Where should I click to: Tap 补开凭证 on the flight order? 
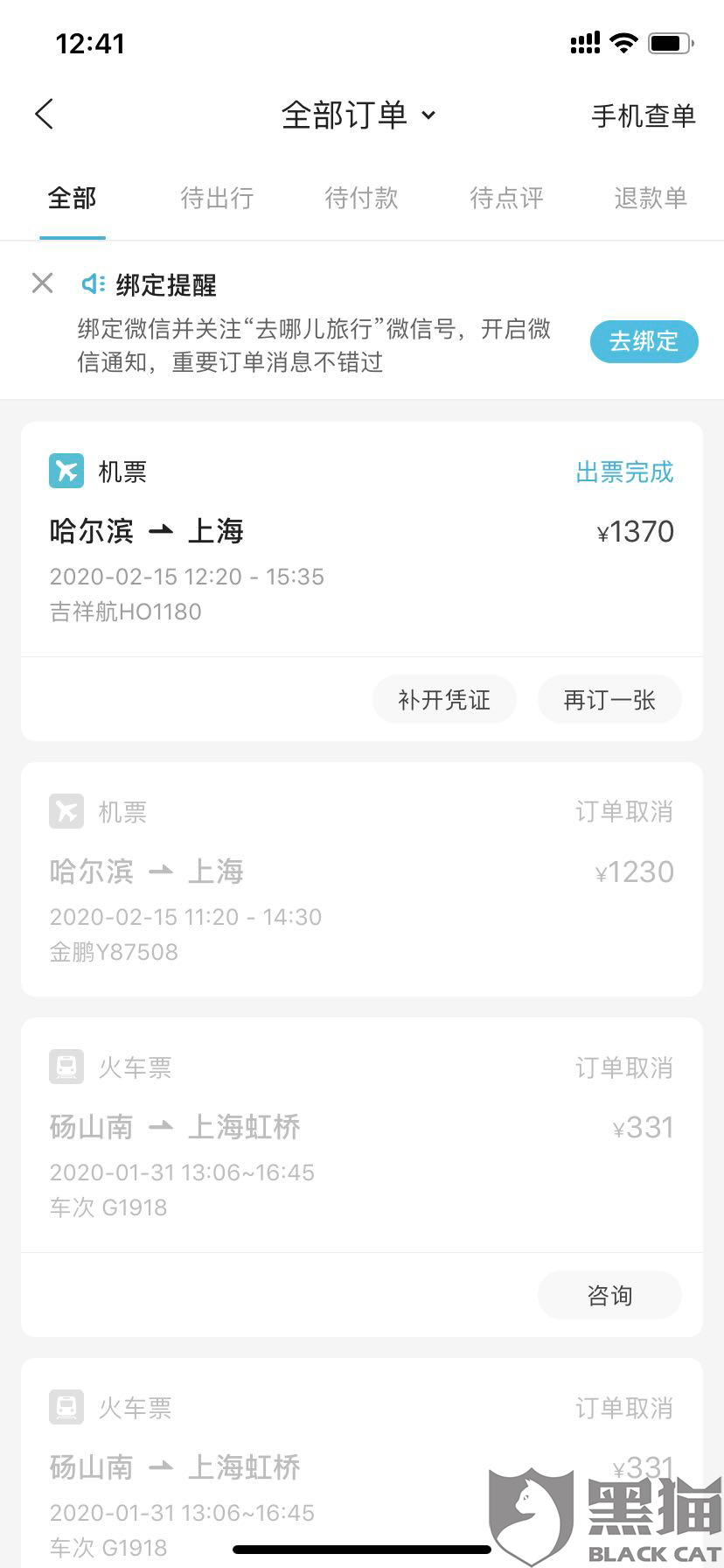tap(444, 699)
